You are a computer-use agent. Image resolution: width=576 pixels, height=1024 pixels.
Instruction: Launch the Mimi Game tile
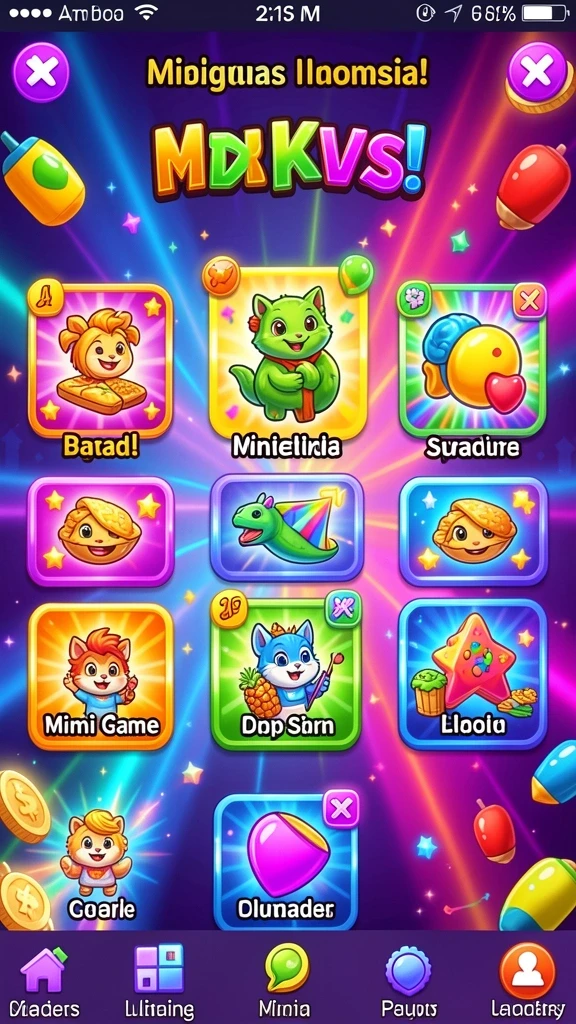click(101, 675)
